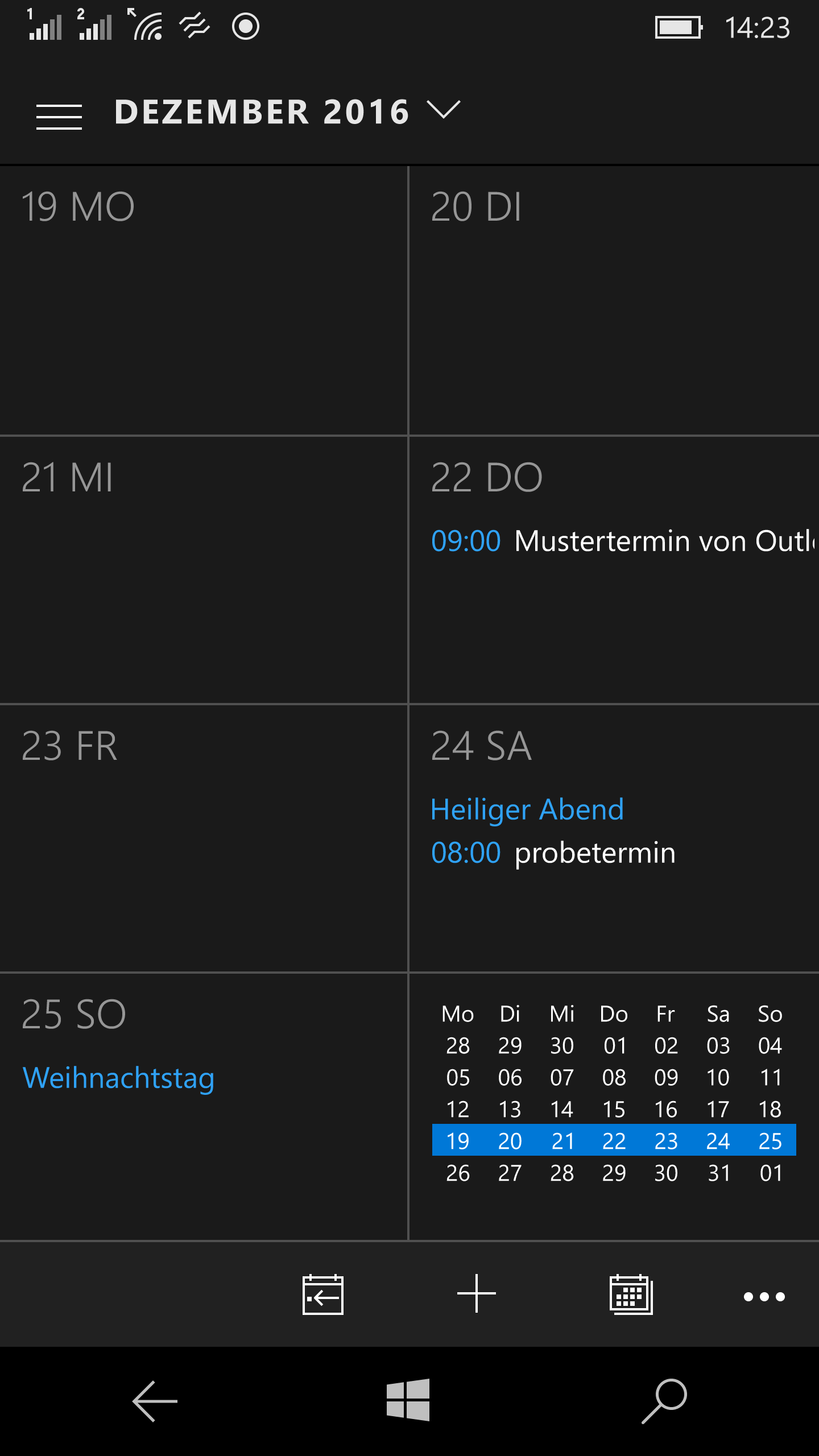Go back using the system back arrow

(155, 1401)
